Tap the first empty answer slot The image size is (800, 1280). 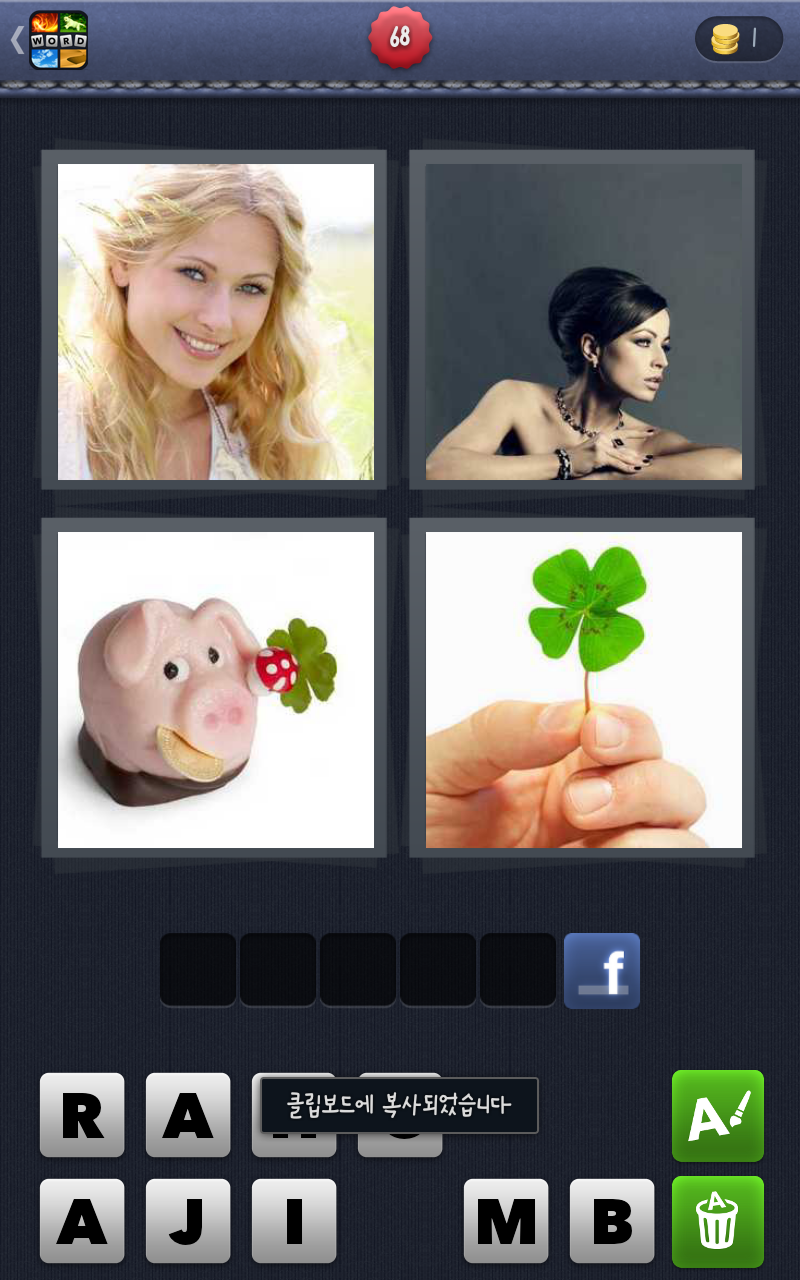coord(198,970)
